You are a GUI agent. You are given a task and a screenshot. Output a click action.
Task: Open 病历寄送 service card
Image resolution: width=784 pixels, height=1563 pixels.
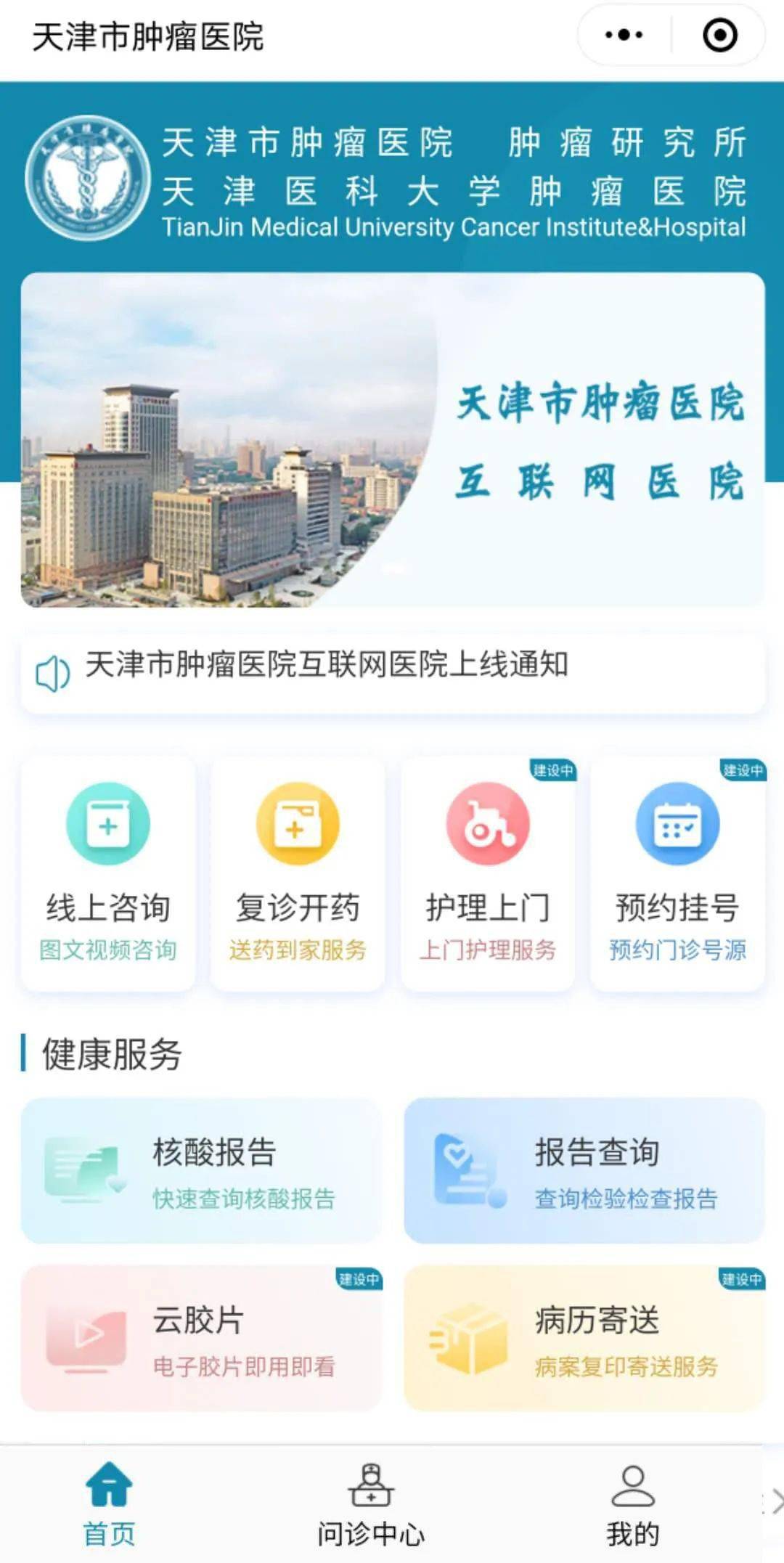(584, 1338)
